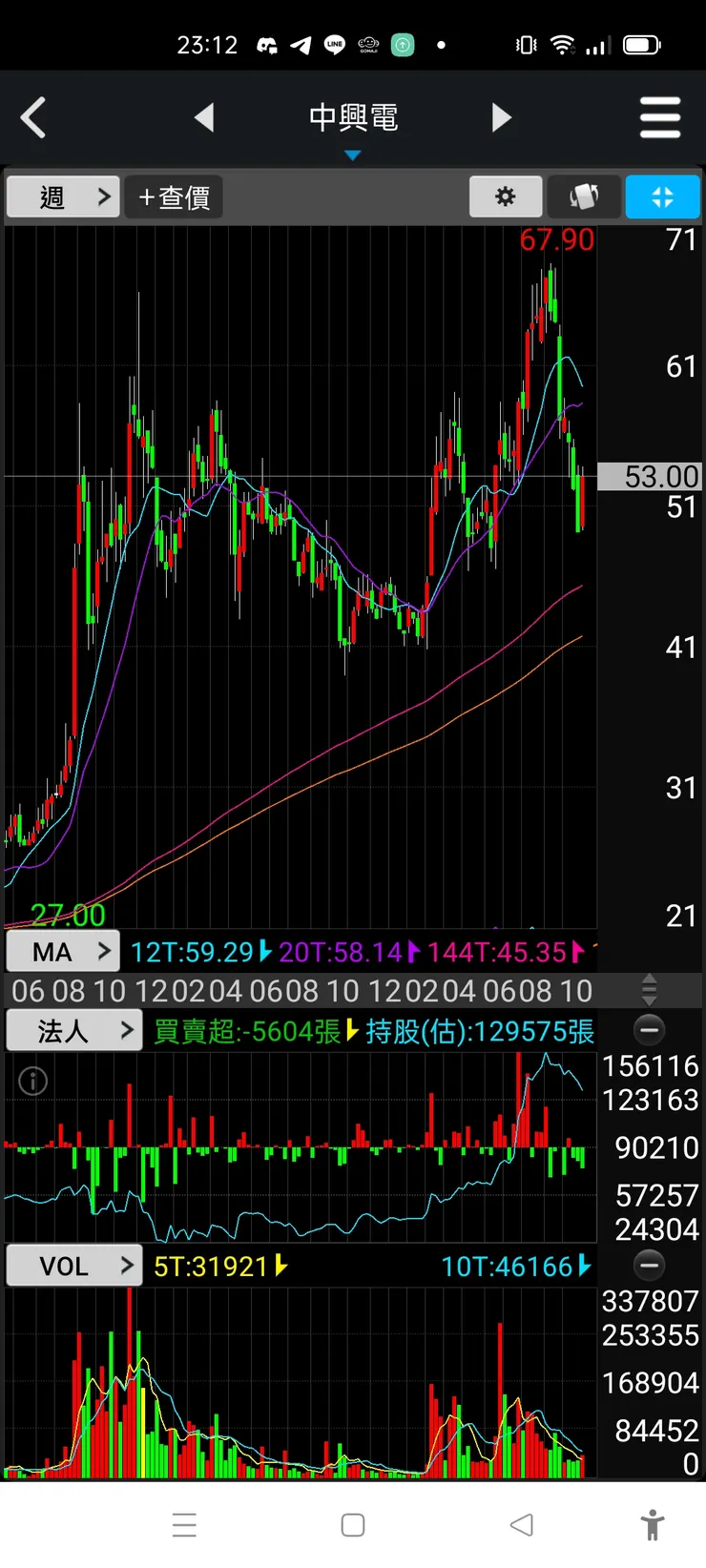
Task: Change the VOL indicator selector
Action: (73, 1267)
